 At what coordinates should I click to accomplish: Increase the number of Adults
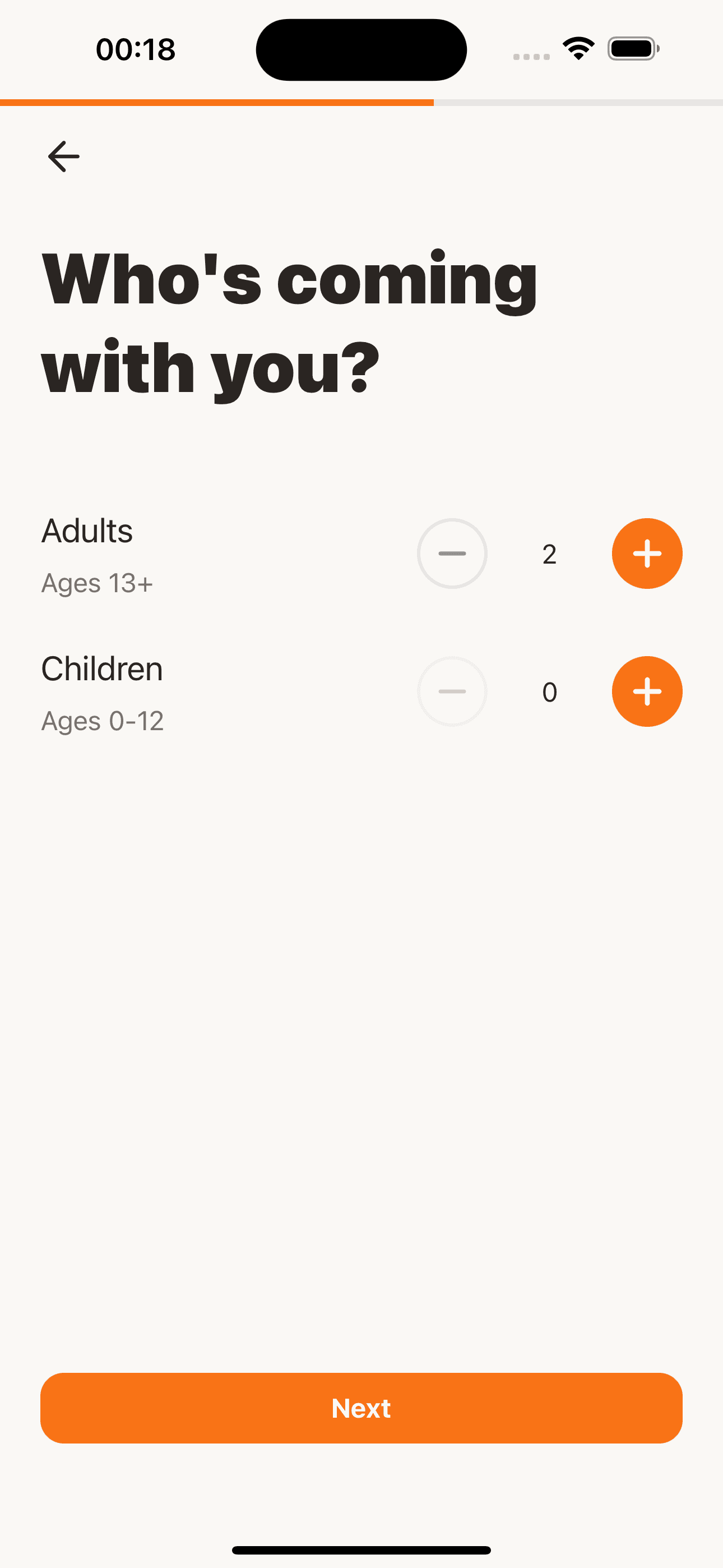[x=646, y=554]
